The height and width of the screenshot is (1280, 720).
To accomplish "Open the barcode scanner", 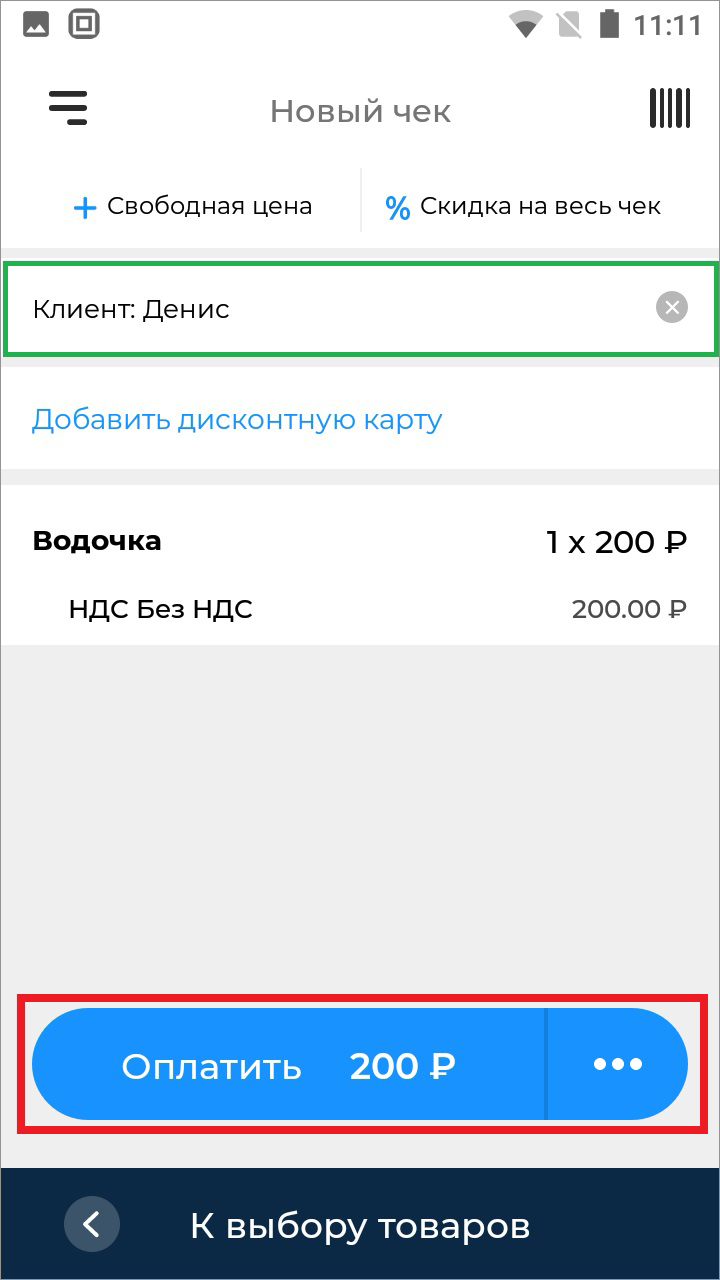I will (x=669, y=108).
